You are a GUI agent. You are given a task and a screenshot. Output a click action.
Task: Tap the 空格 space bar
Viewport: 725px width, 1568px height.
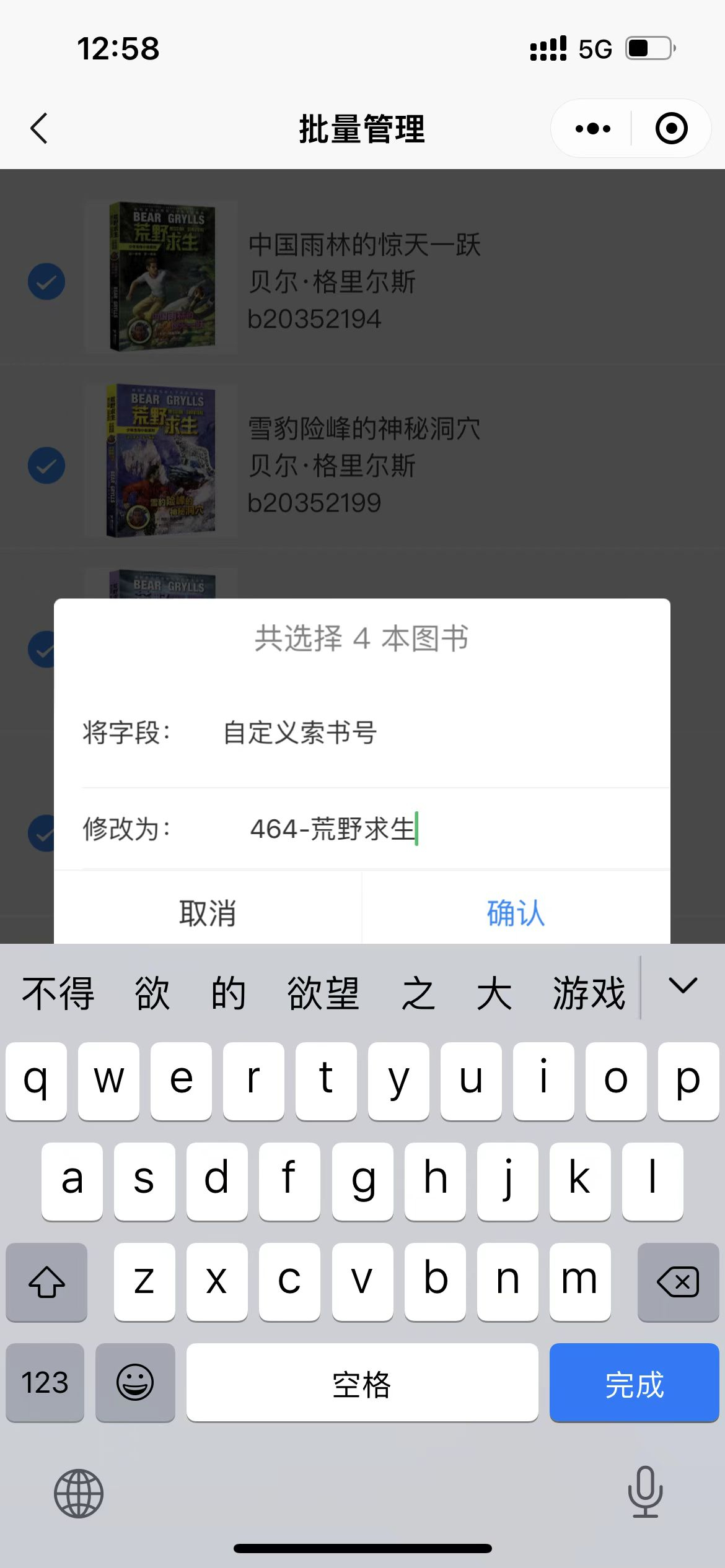[x=362, y=1383]
